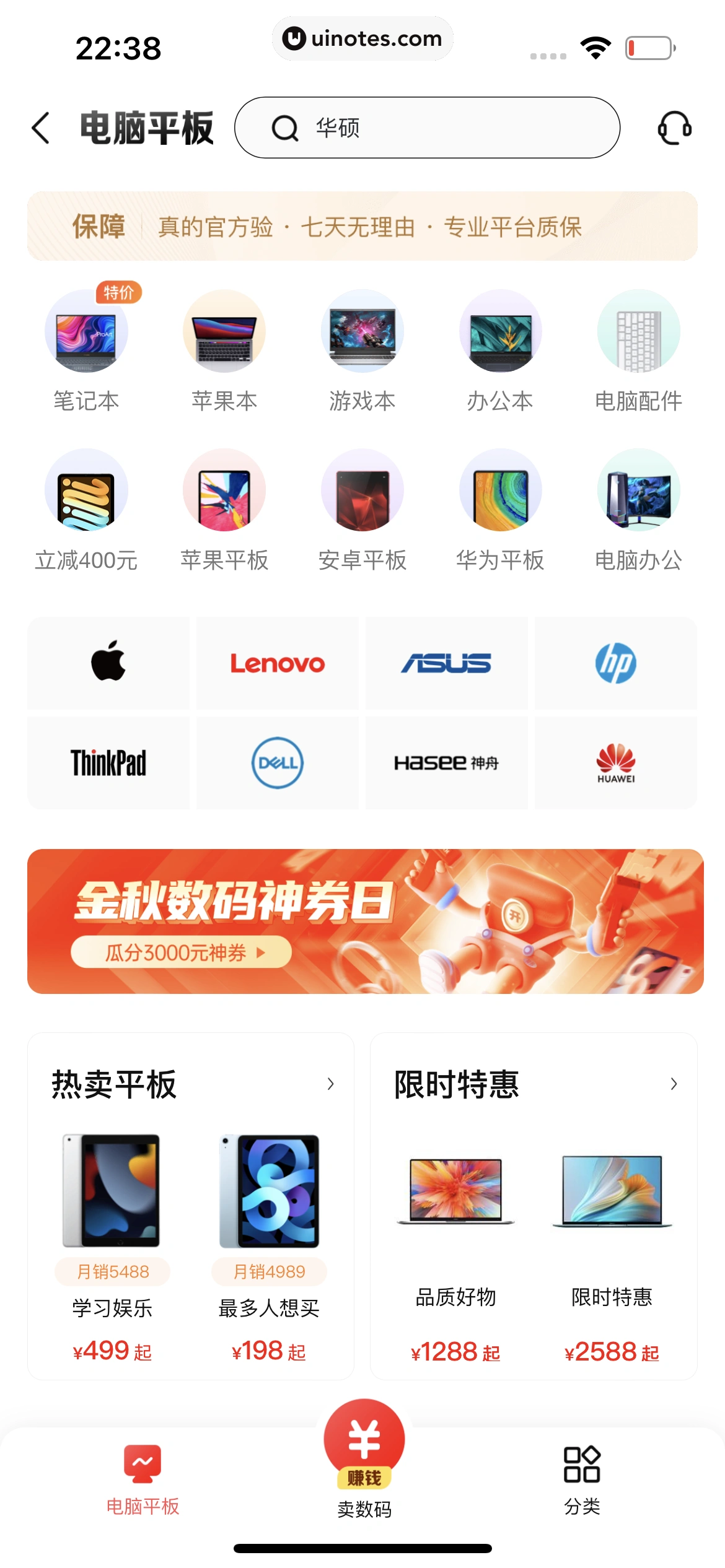Switch to the 卖数码 tab
Image resolution: width=725 pixels, height=1568 pixels.
pos(362,1486)
